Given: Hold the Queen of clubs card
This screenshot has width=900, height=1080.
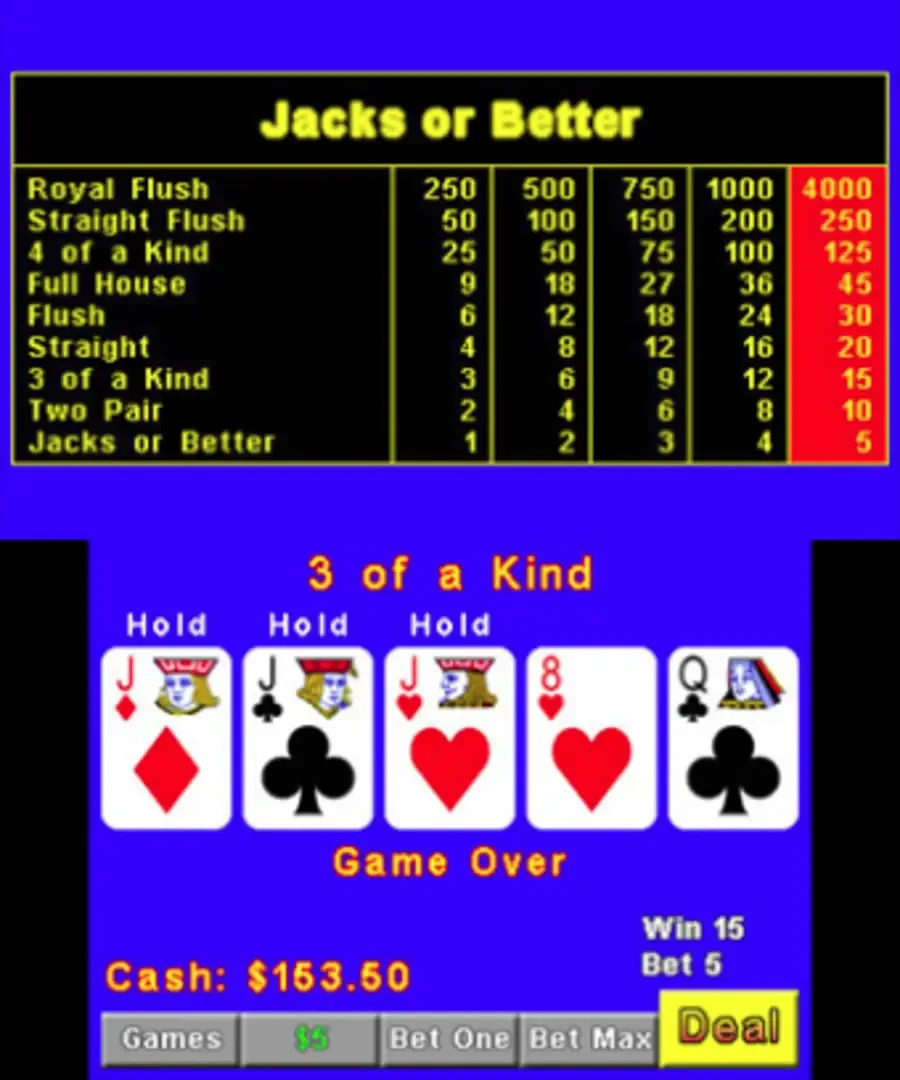Looking at the screenshot, I should coord(733,738).
